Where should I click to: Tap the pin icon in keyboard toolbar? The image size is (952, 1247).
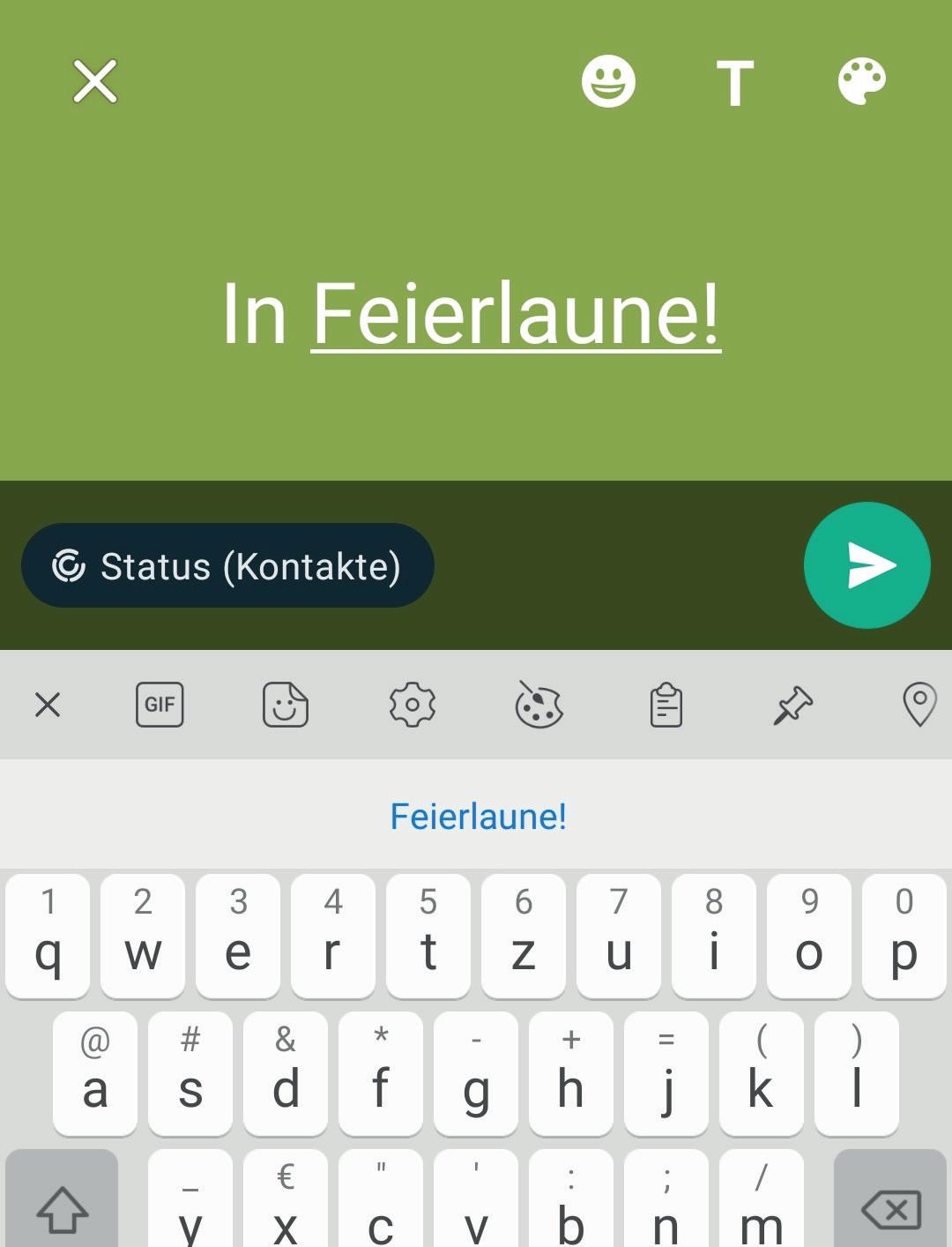(x=792, y=705)
